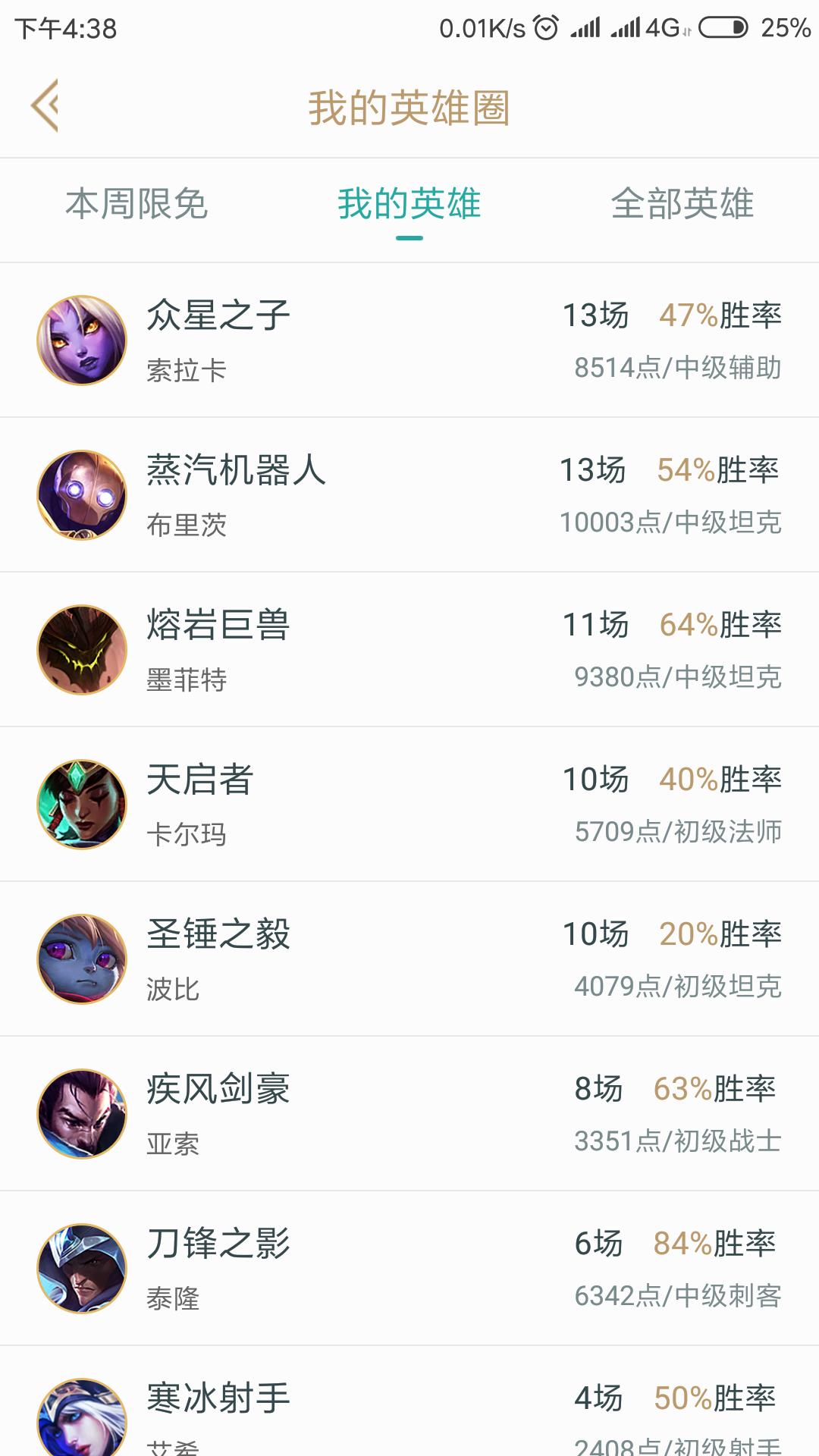Go back using the top-left arrow
The image size is (819, 1456).
45,106
